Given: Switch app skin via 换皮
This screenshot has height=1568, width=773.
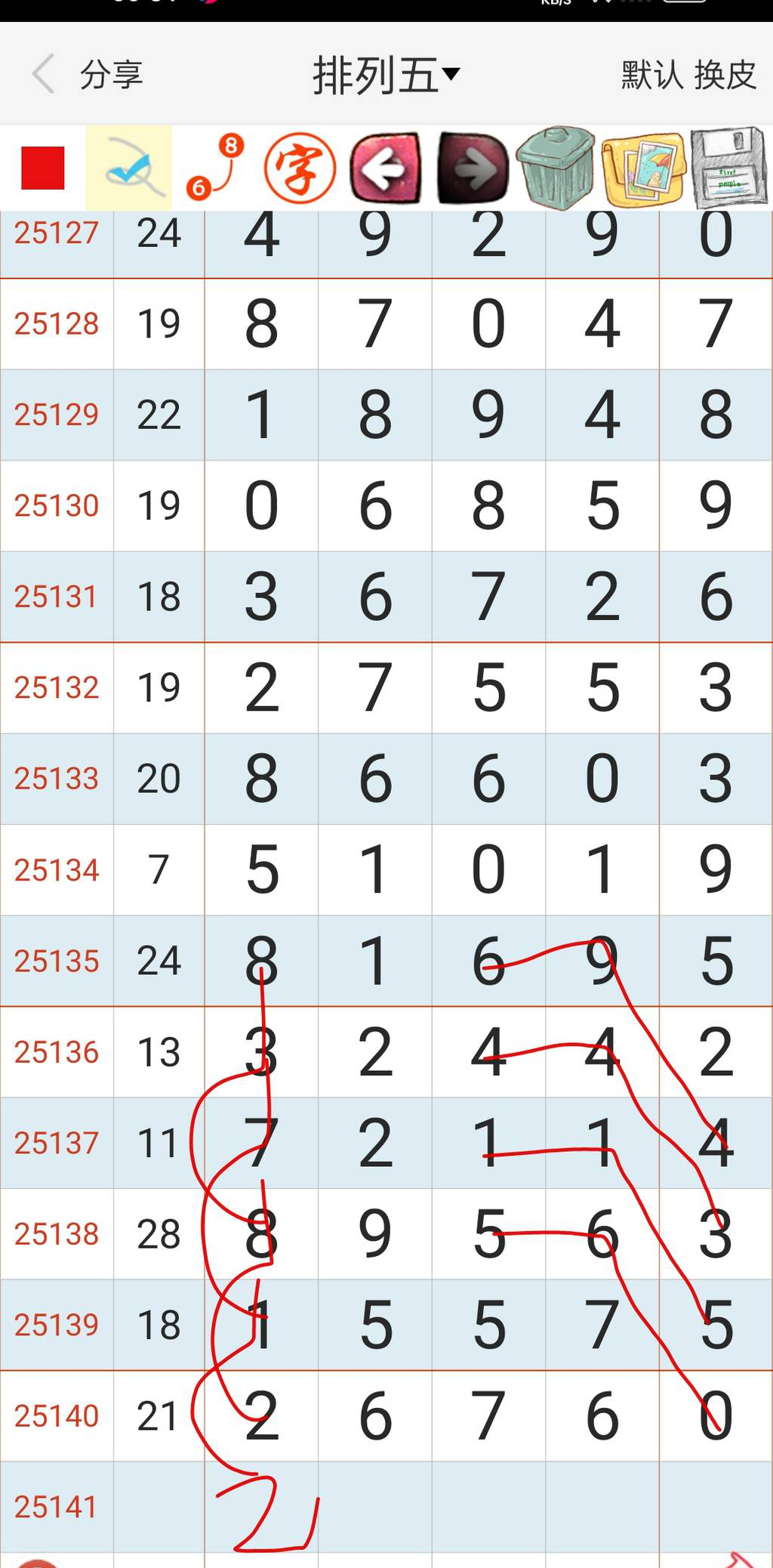Looking at the screenshot, I should [x=726, y=74].
